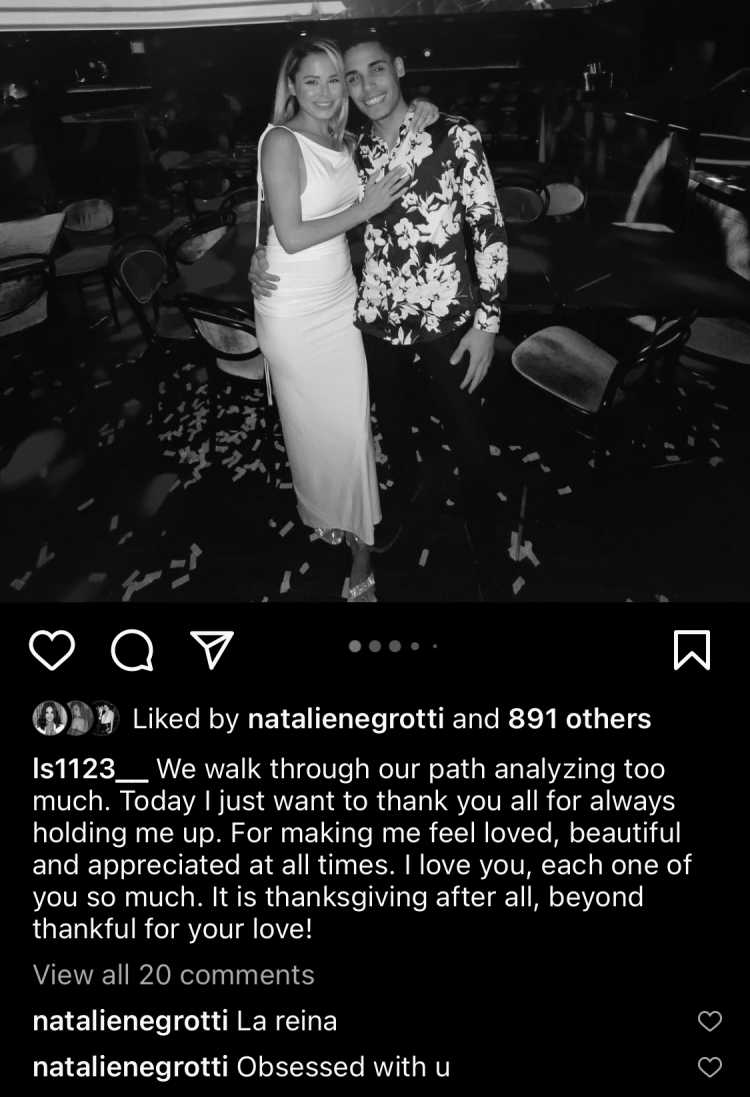750x1097 pixels.
Task: Open the comment bubble icon
Action: pyautogui.click(x=132, y=652)
